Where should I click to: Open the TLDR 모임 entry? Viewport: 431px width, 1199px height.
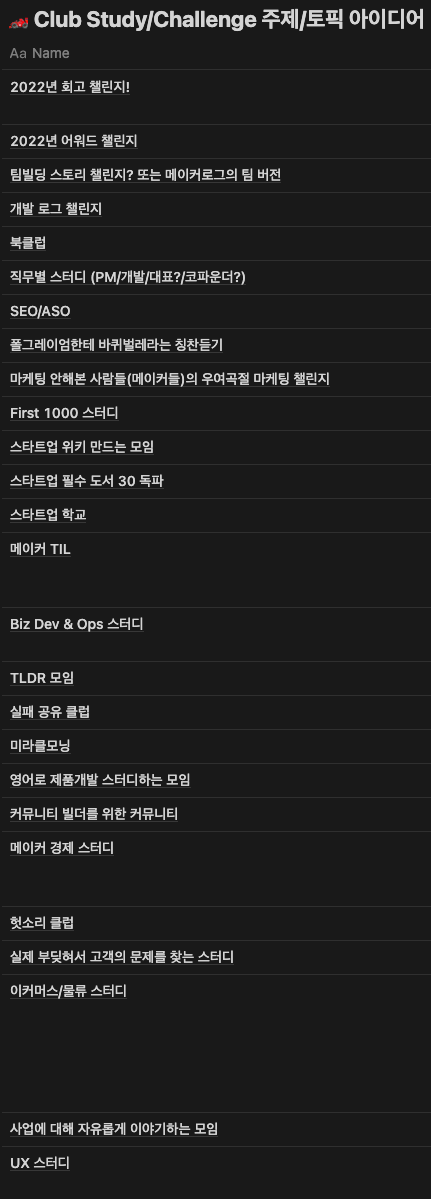click(42, 677)
